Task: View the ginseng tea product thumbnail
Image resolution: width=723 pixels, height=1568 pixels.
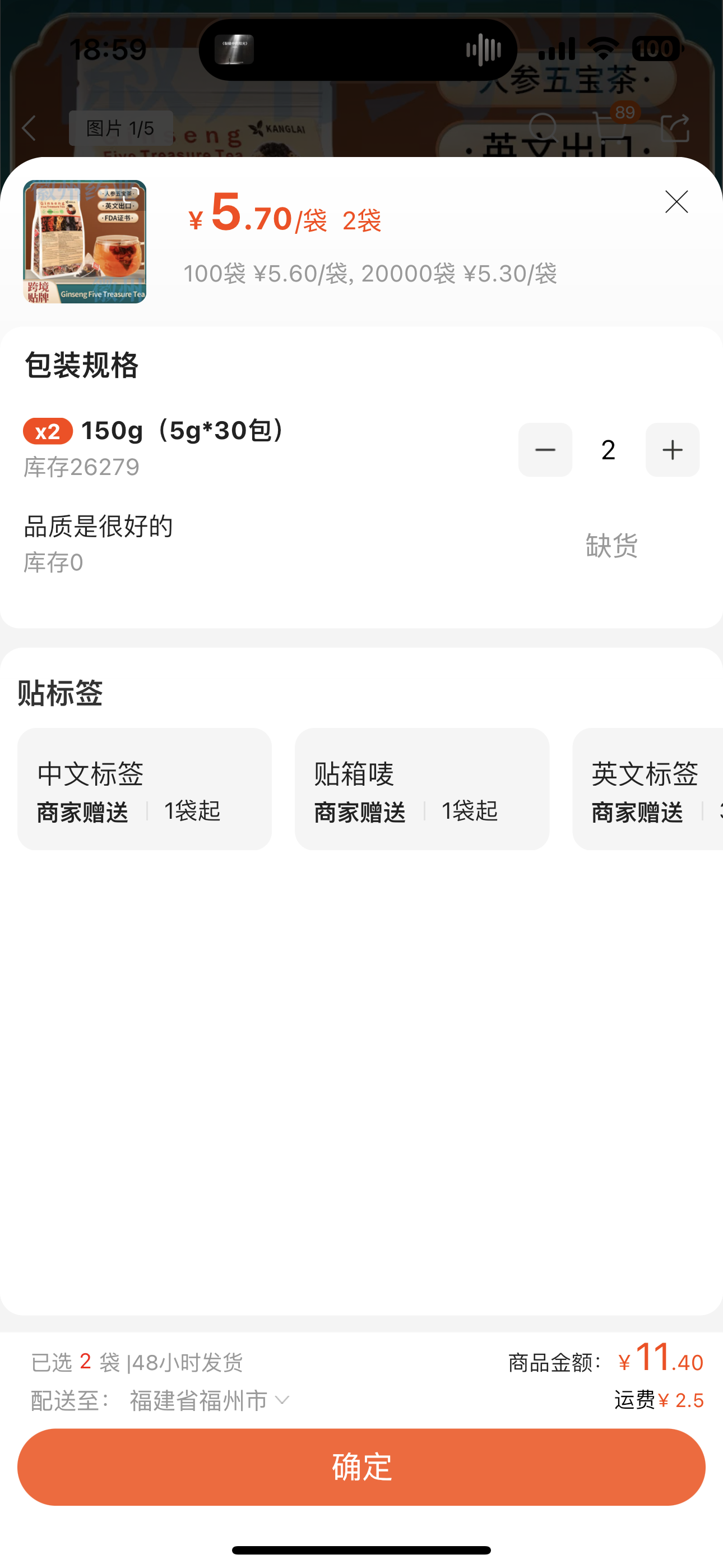Action: [x=85, y=242]
